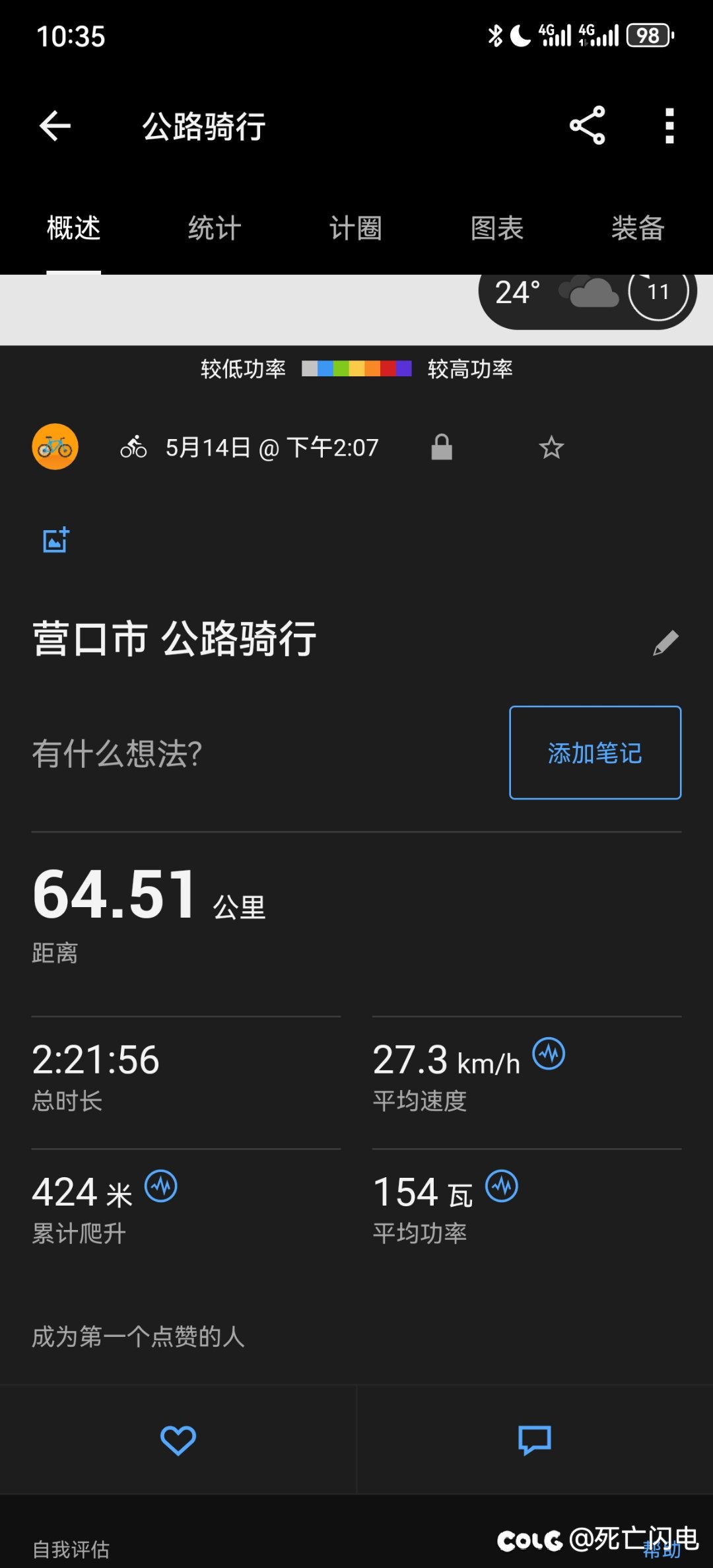The image size is (713, 1568).
Task: Tap the icon beside 154 瓦 平均功率
Action: coord(502,1187)
